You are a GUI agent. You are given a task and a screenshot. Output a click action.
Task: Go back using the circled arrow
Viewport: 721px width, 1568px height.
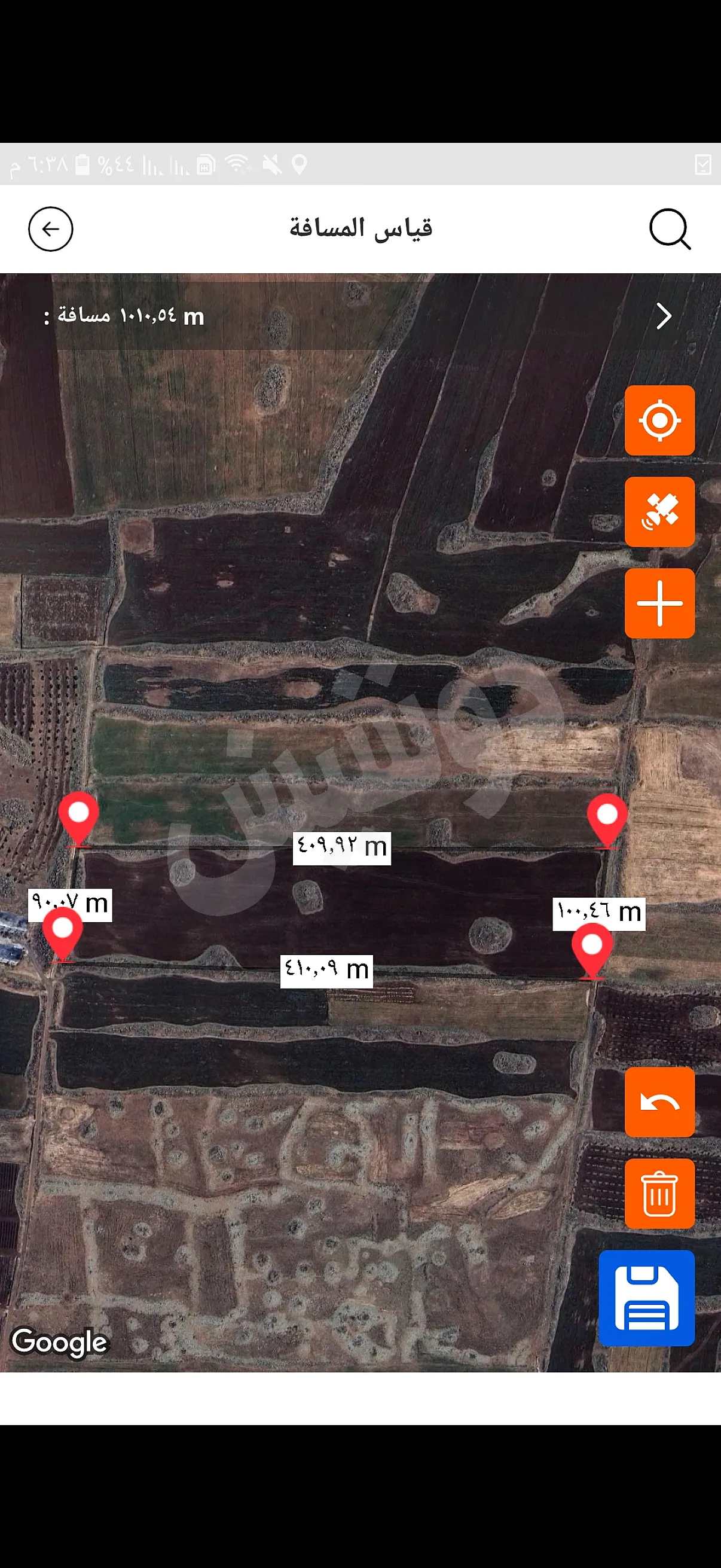pyautogui.click(x=50, y=229)
